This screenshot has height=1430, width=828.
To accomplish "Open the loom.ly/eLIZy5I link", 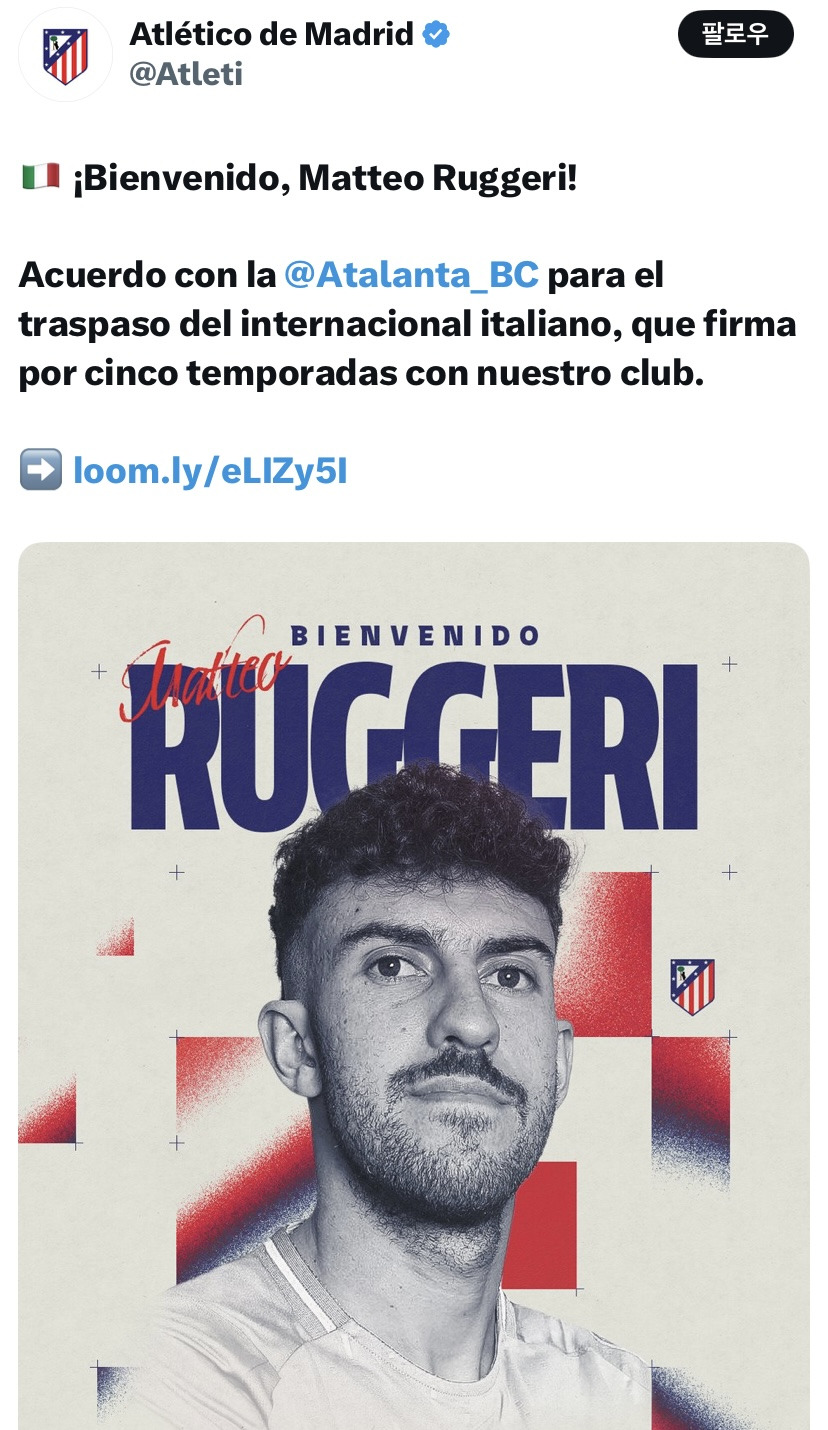I will 210,469.
